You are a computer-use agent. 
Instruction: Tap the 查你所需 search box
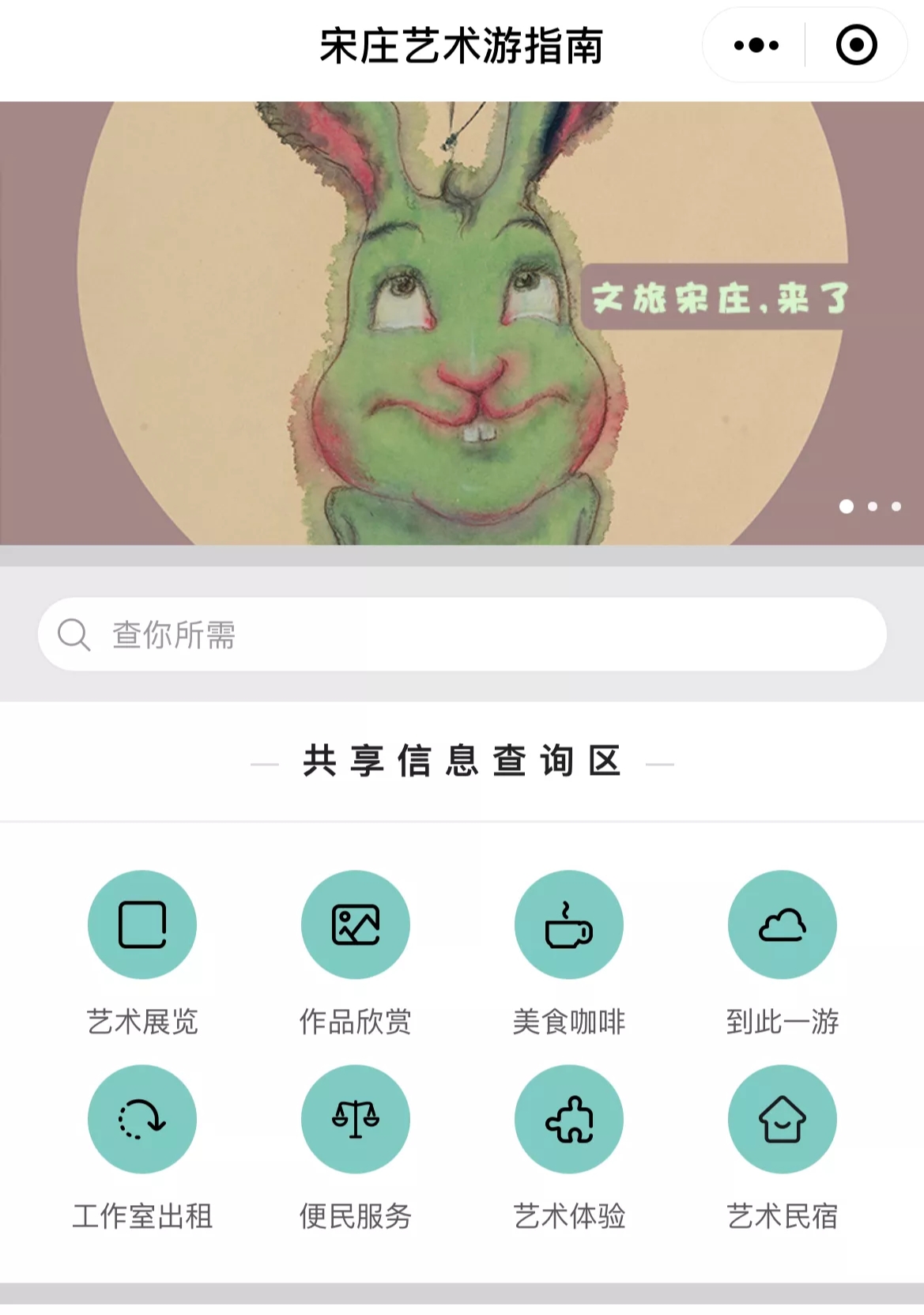pyautogui.click(x=462, y=634)
